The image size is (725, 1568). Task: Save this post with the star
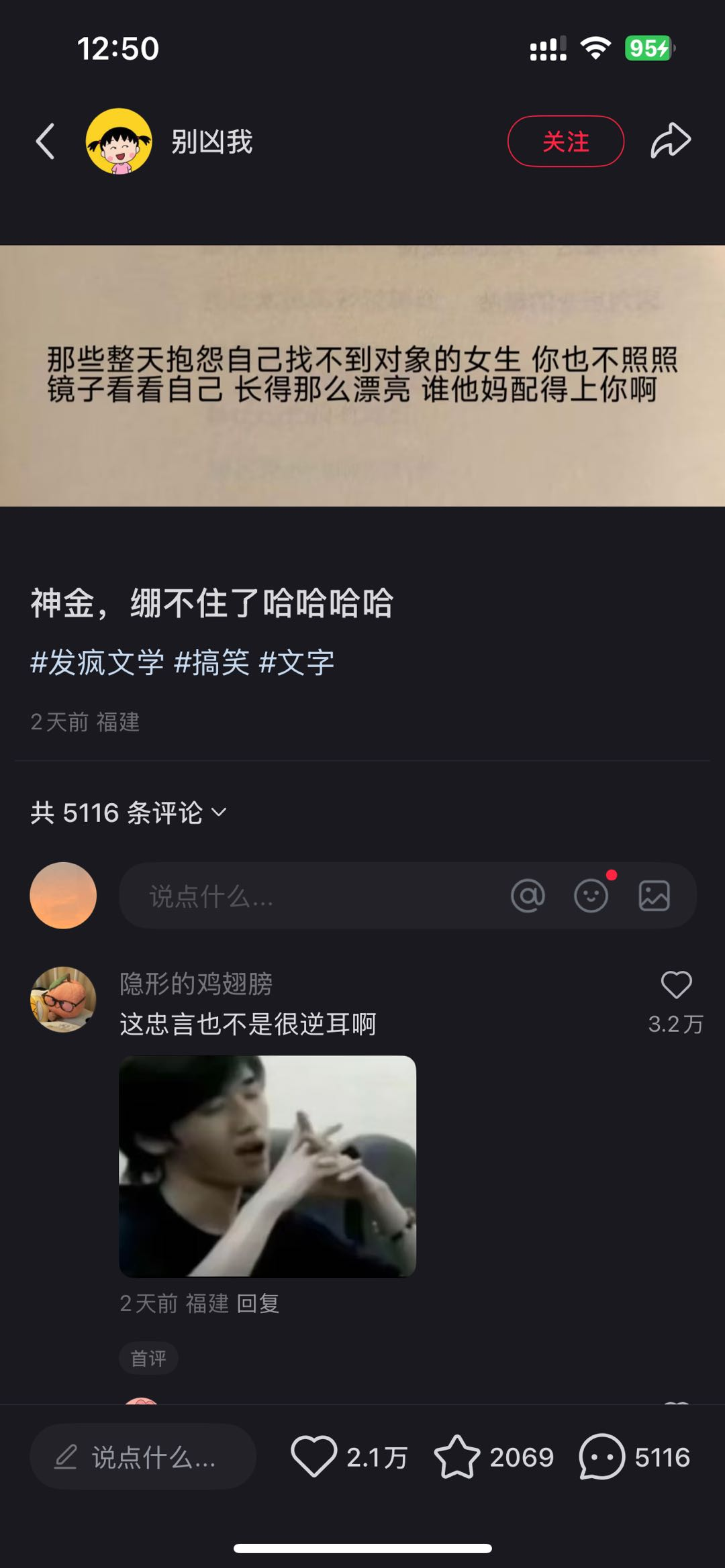[457, 1457]
